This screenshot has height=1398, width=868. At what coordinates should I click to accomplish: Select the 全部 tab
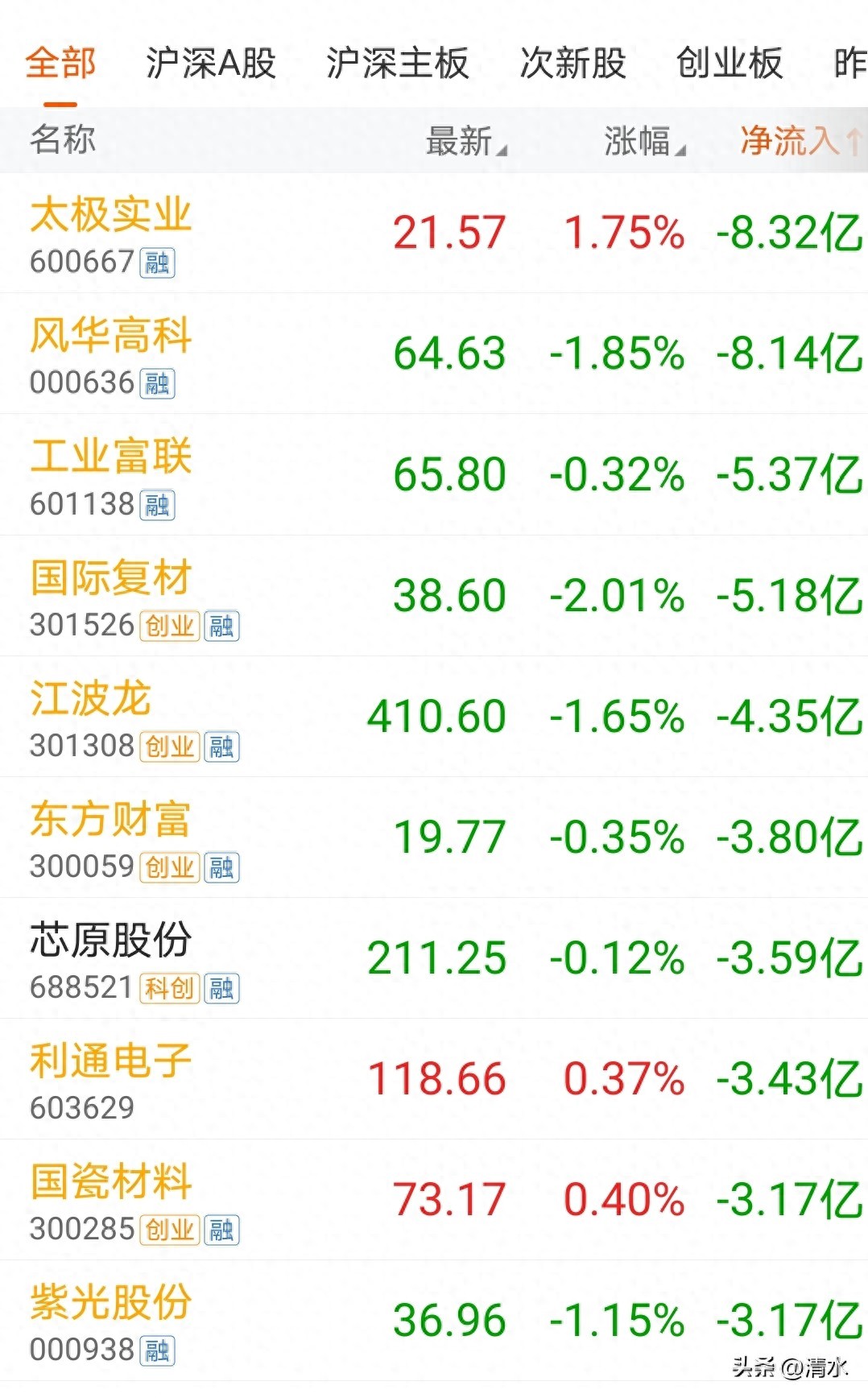click(60, 63)
